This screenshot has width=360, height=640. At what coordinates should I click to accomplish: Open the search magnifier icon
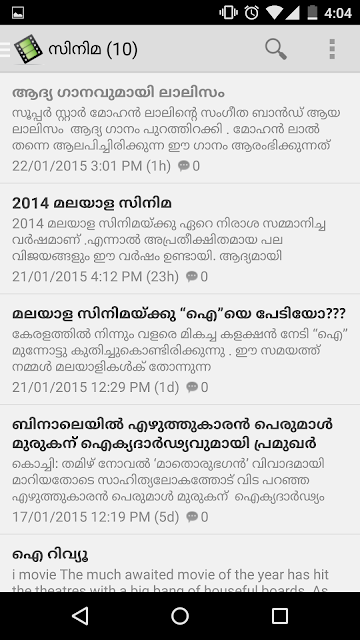[x=276, y=49]
